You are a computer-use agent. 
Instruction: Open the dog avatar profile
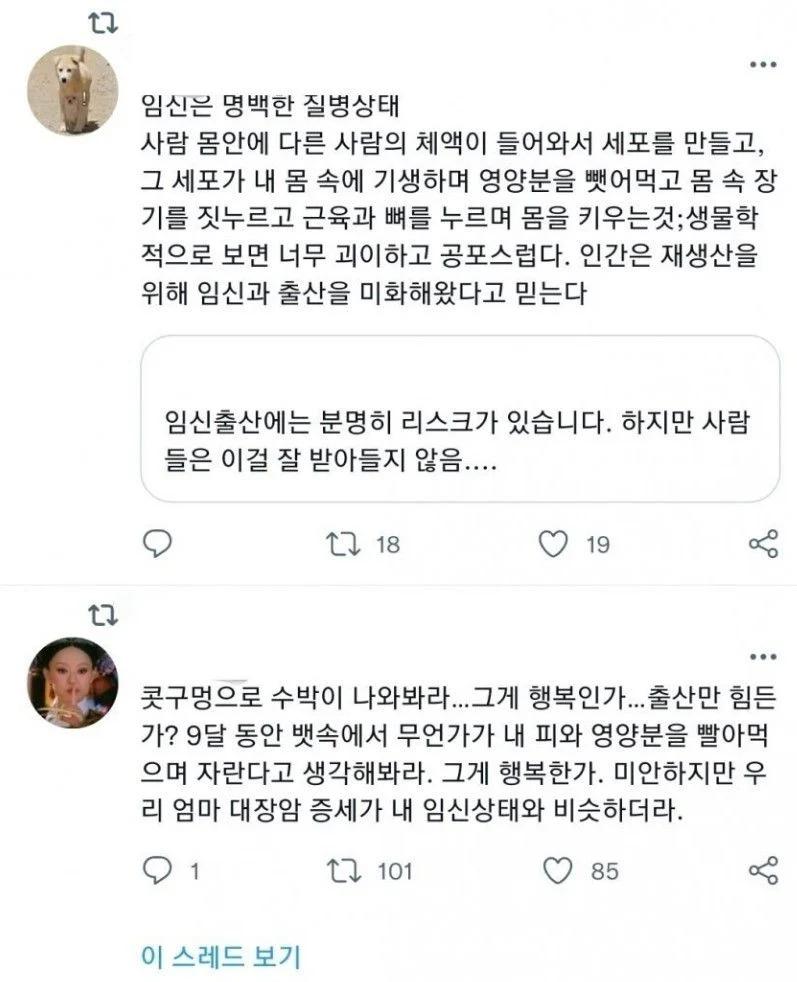(72, 90)
